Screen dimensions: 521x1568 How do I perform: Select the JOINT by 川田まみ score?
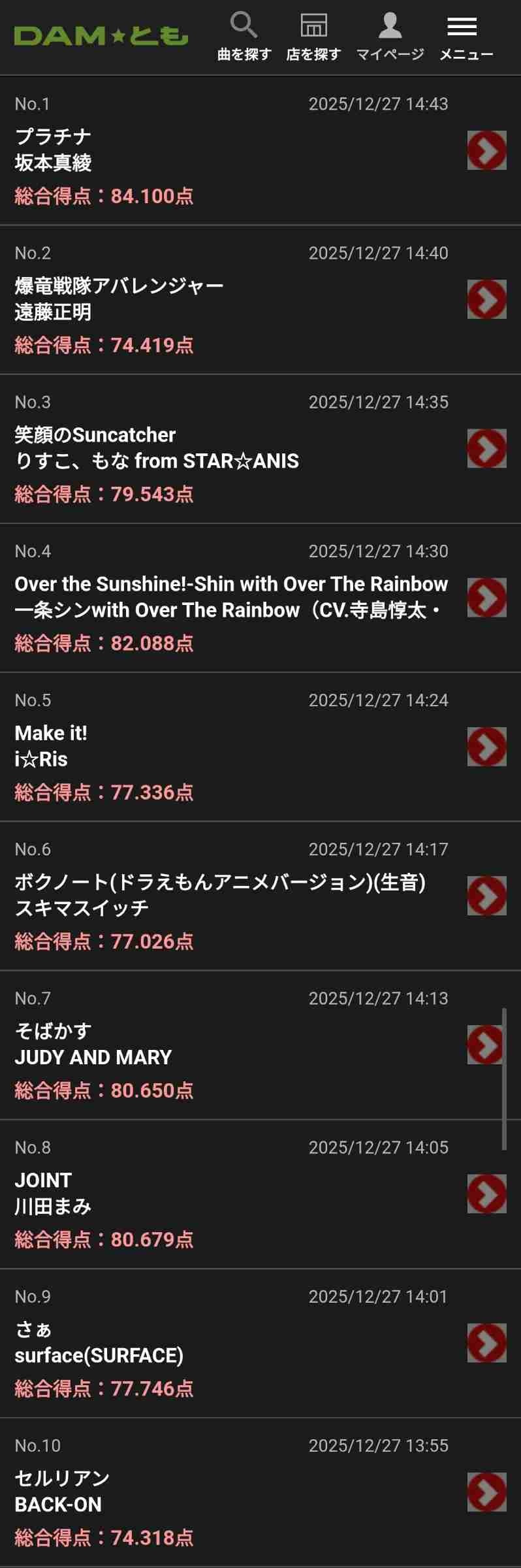point(486,1193)
